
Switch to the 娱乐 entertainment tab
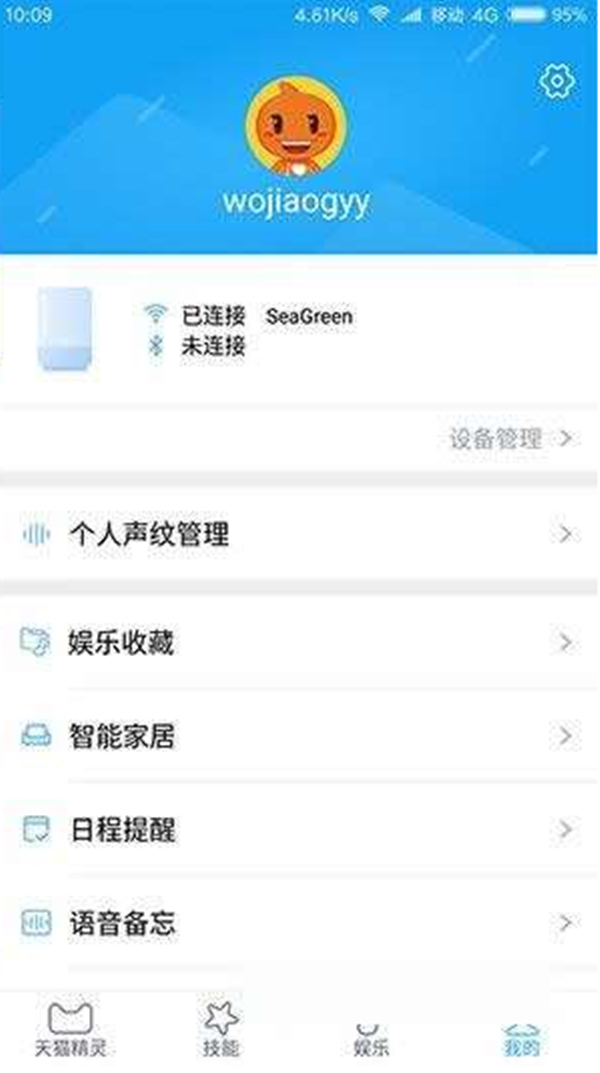click(x=371, y=1035)
